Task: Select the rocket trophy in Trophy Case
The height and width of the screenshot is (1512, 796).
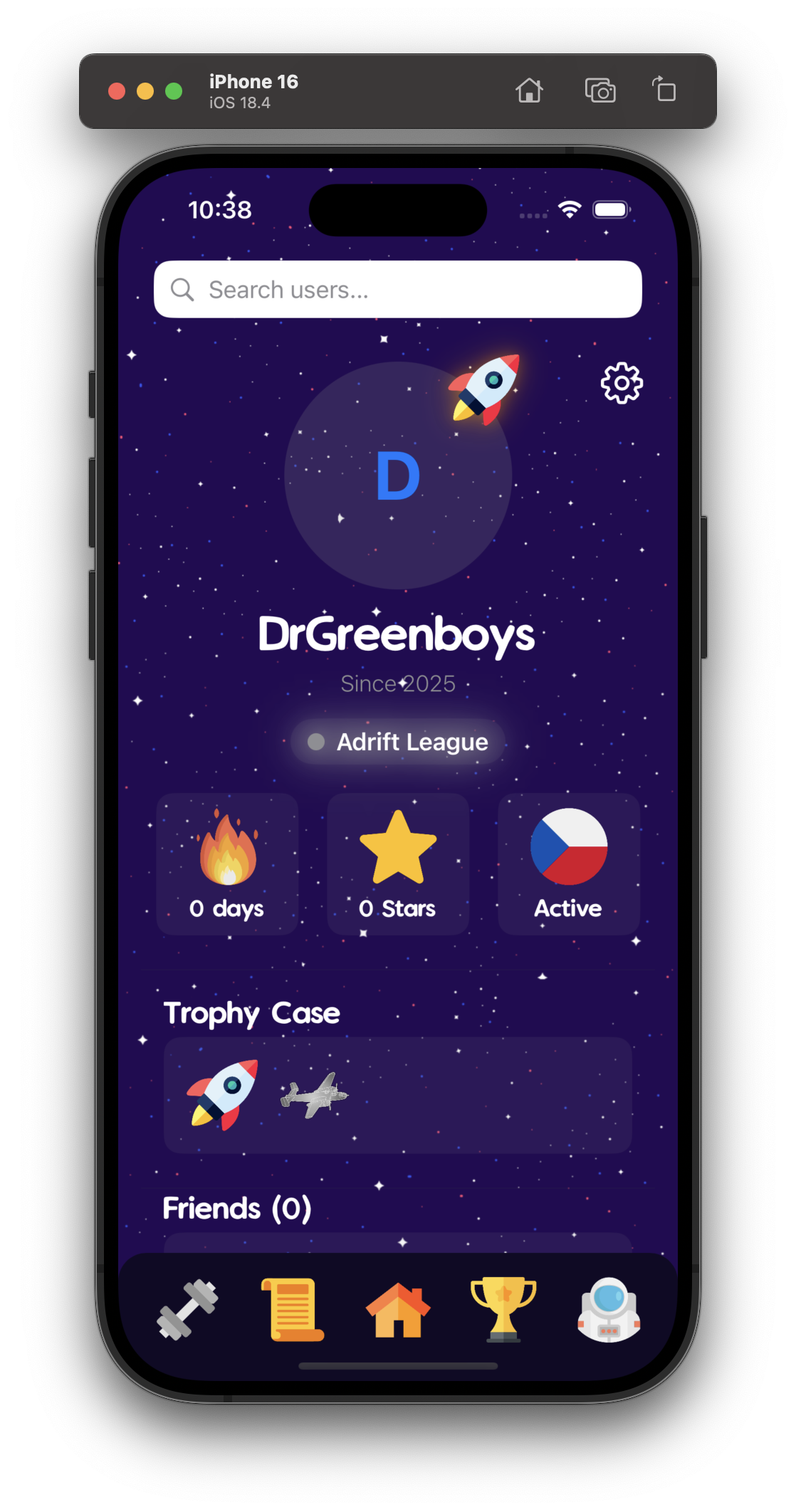Action: (x=222, y=1094)
